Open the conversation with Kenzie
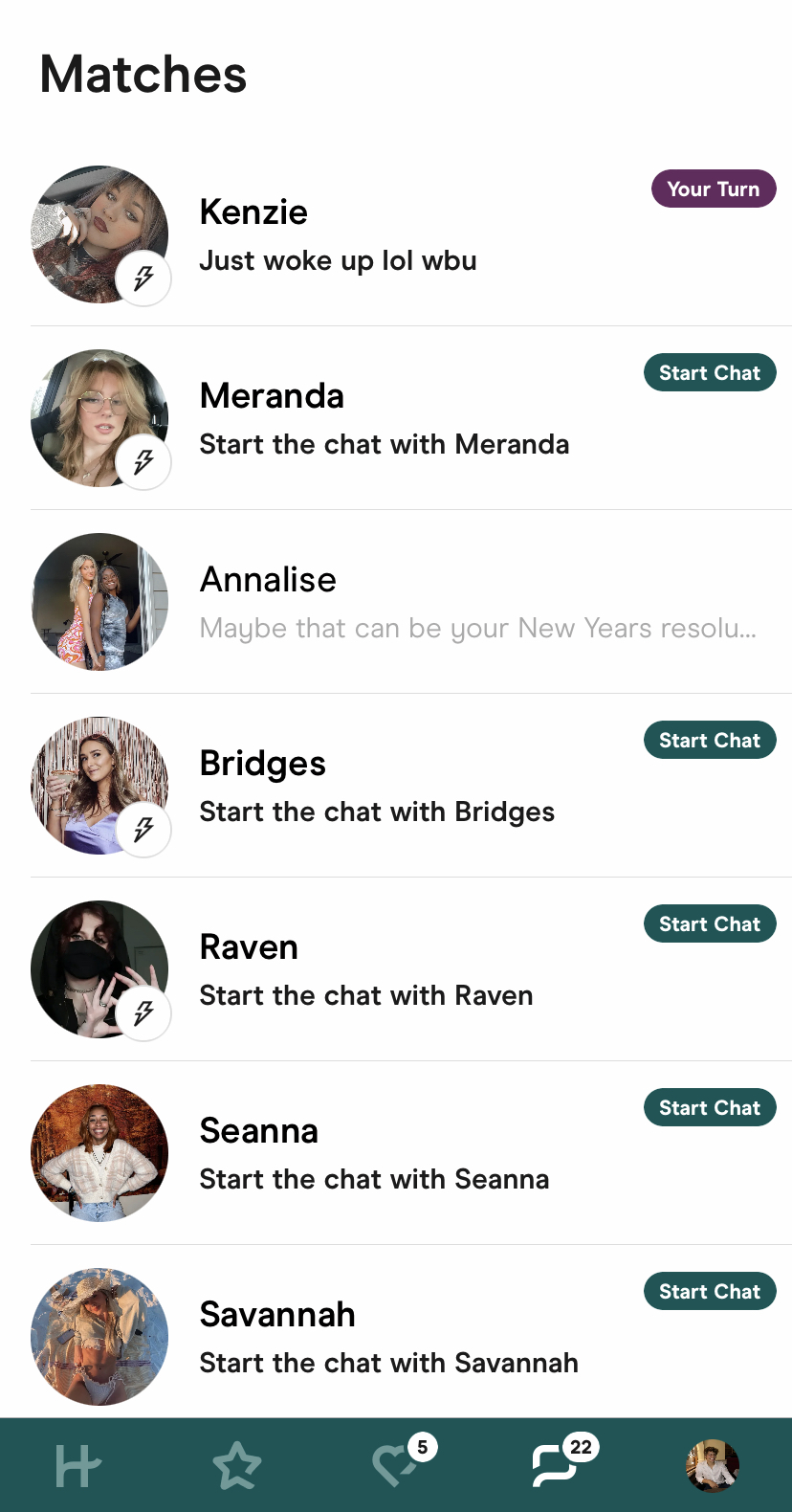Screen dimensions: 792x1512 click(411, 234)
